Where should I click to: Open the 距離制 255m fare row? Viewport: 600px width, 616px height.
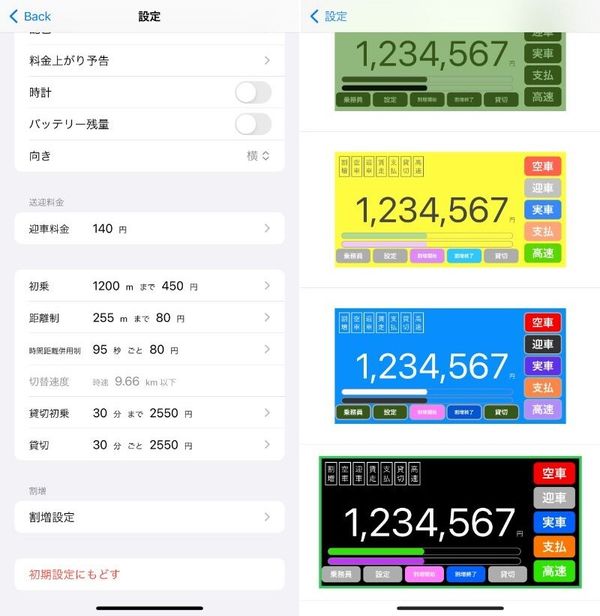click(x=150, y=317)
